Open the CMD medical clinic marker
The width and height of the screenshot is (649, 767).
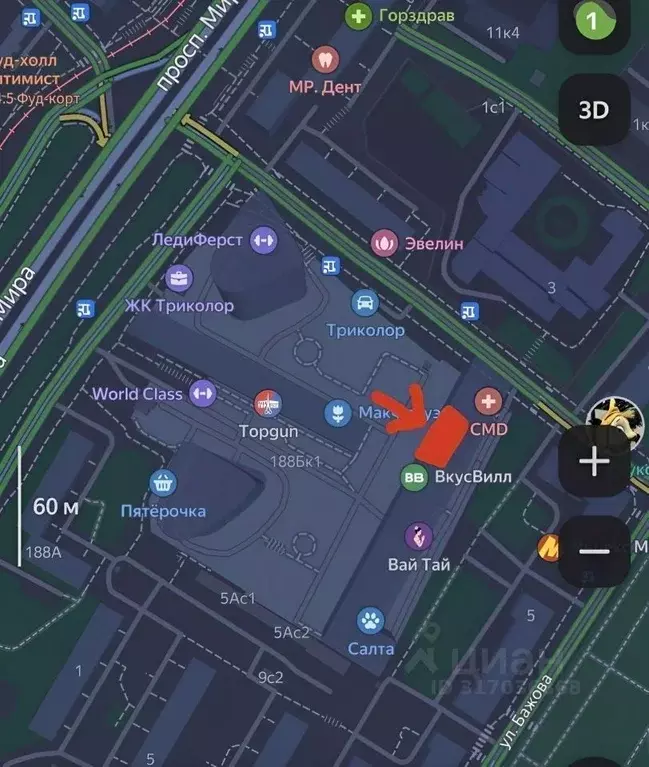(x=489, y=403)
